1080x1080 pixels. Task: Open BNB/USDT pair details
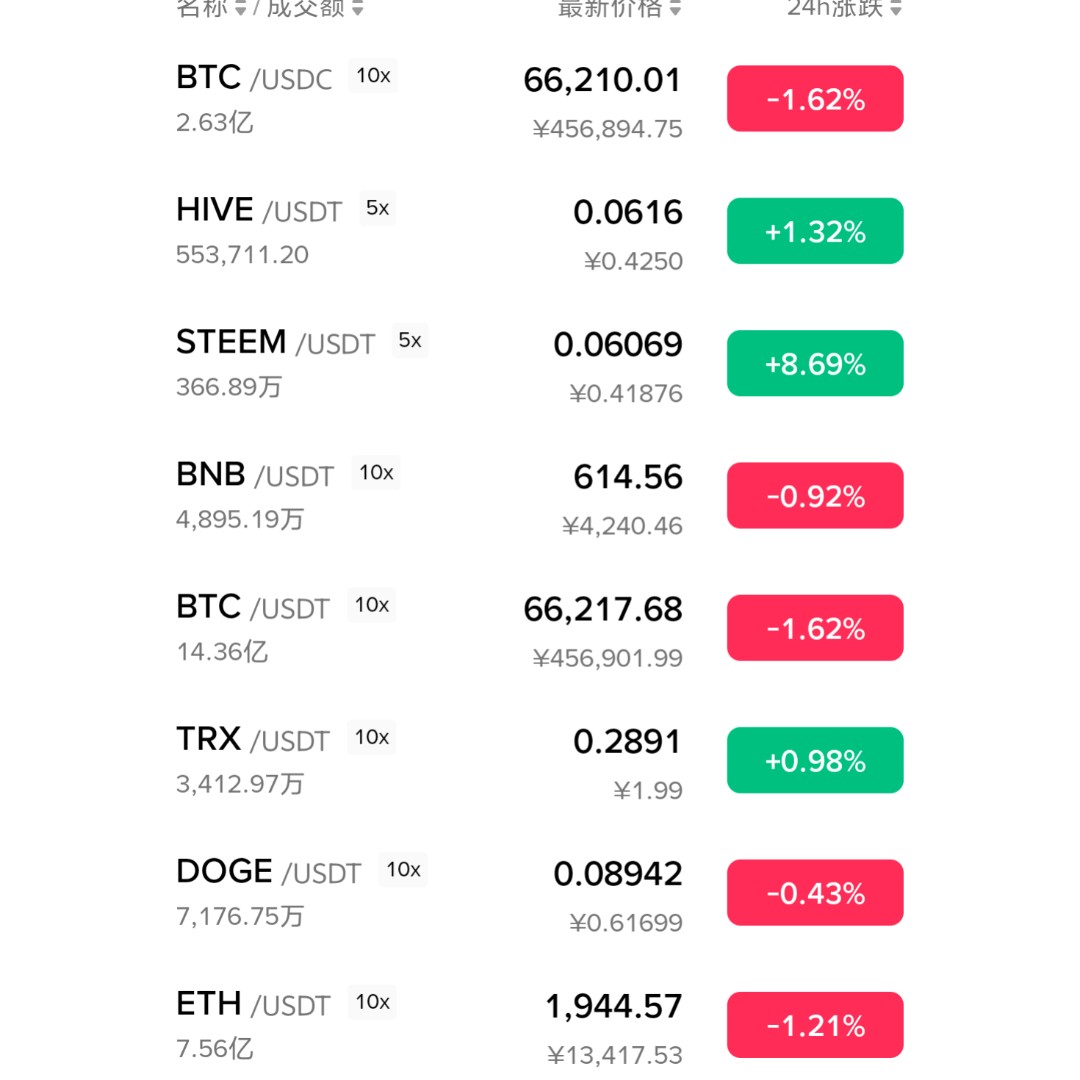point(254,476)
